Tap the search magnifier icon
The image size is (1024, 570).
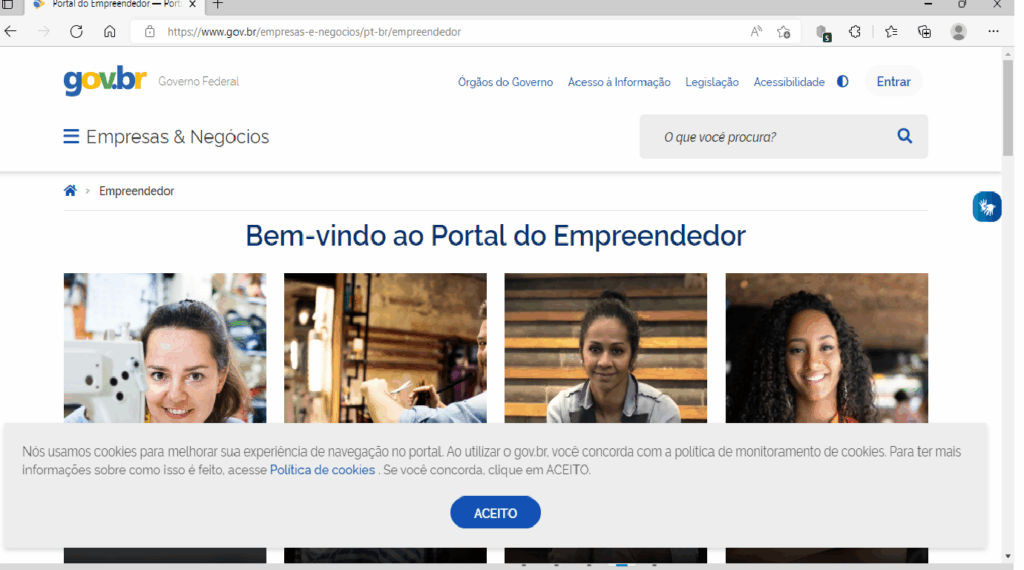pos(905,136)
